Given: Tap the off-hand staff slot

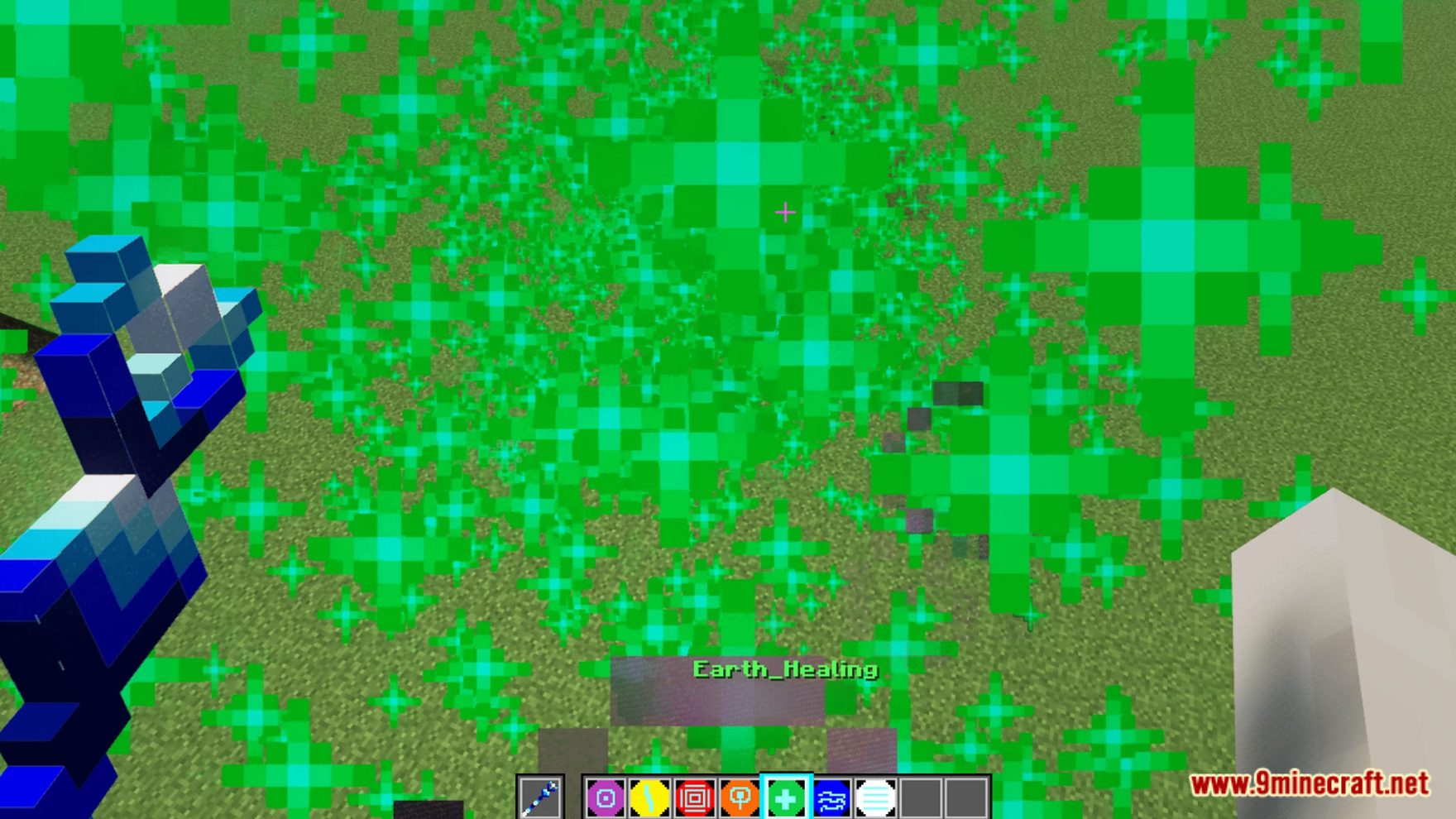Looking at the screenshot, I should pos(540,798).
